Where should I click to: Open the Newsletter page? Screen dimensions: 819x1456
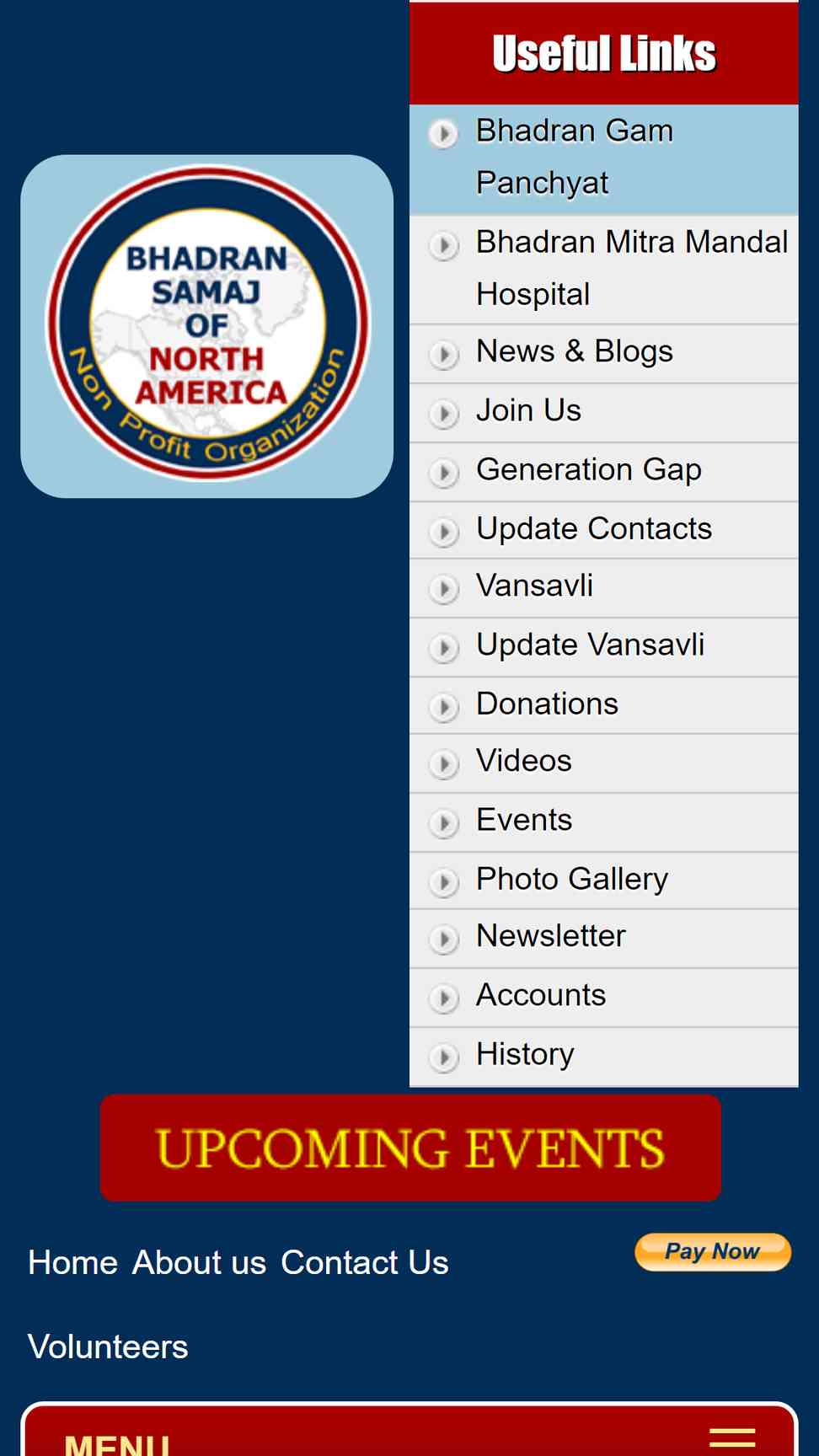coord(603,938)
